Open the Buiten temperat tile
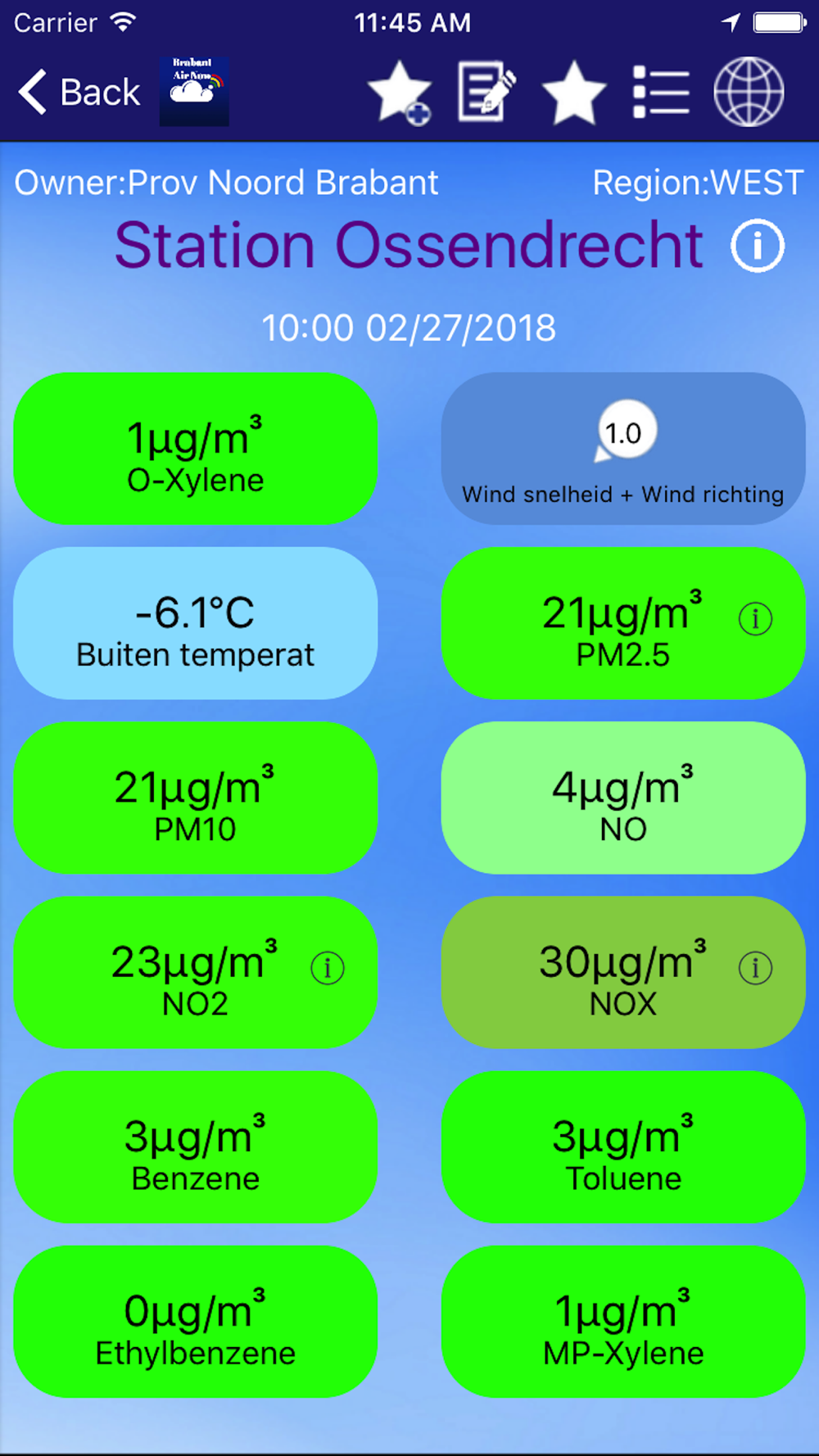 (196, 623)
